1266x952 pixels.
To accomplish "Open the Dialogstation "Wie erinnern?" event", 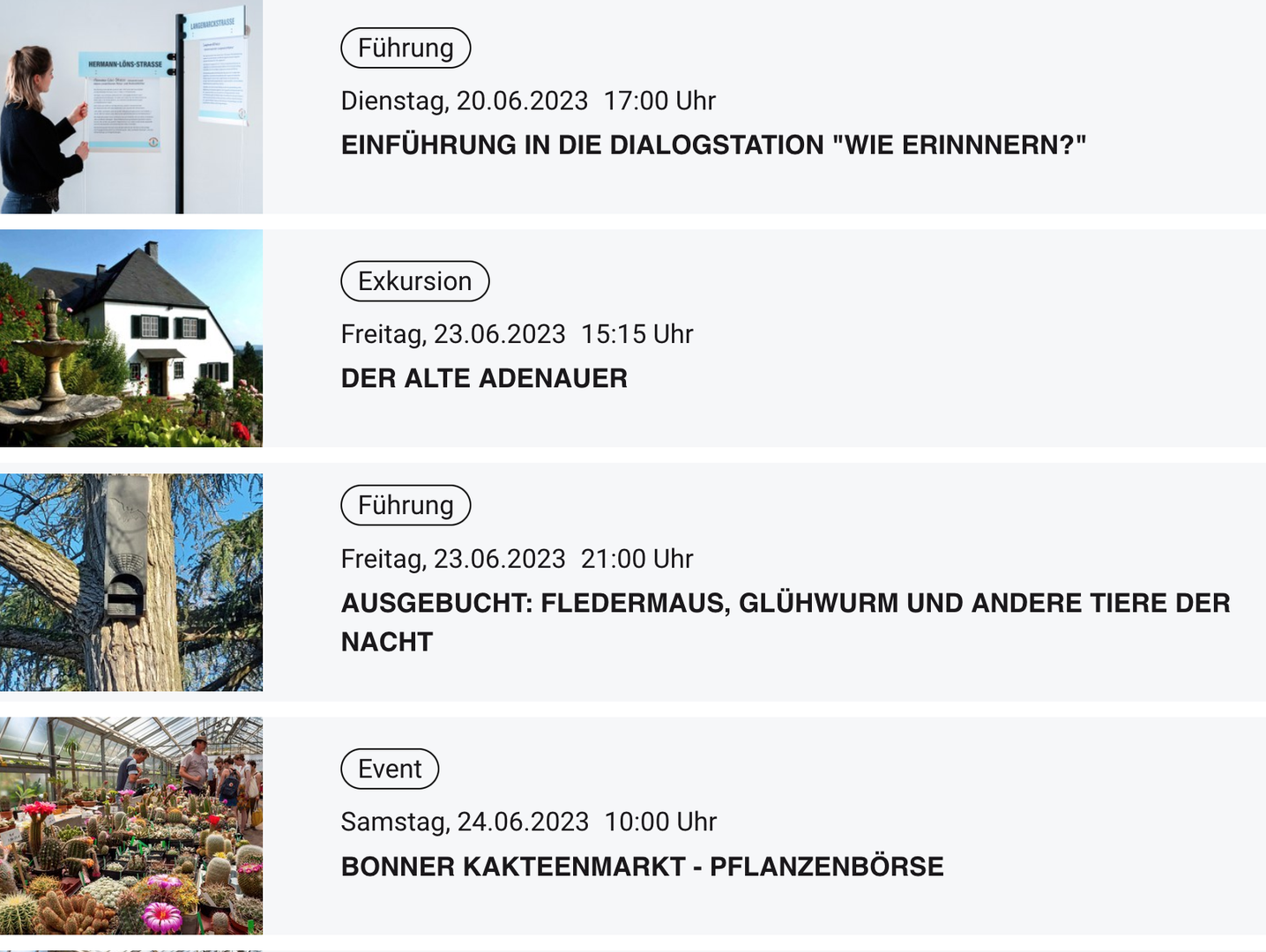I will [713, 145].
